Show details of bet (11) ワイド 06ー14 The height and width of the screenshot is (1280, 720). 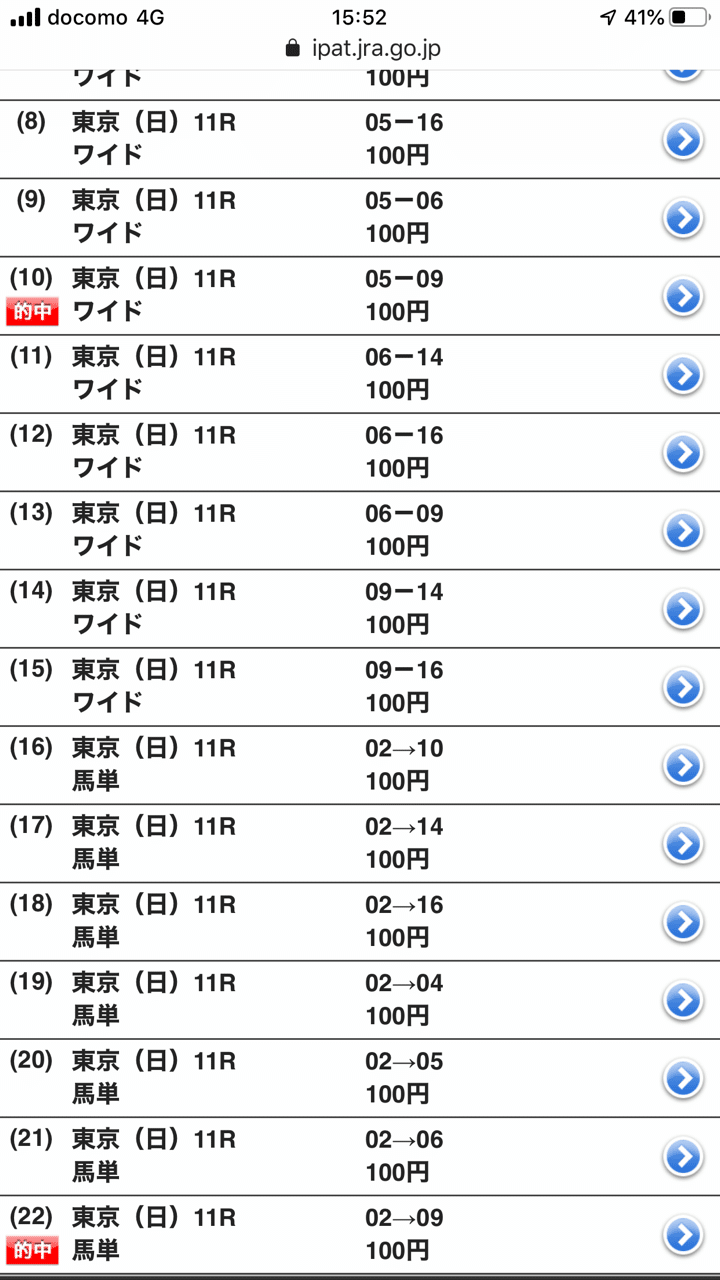tap(683, 374)
